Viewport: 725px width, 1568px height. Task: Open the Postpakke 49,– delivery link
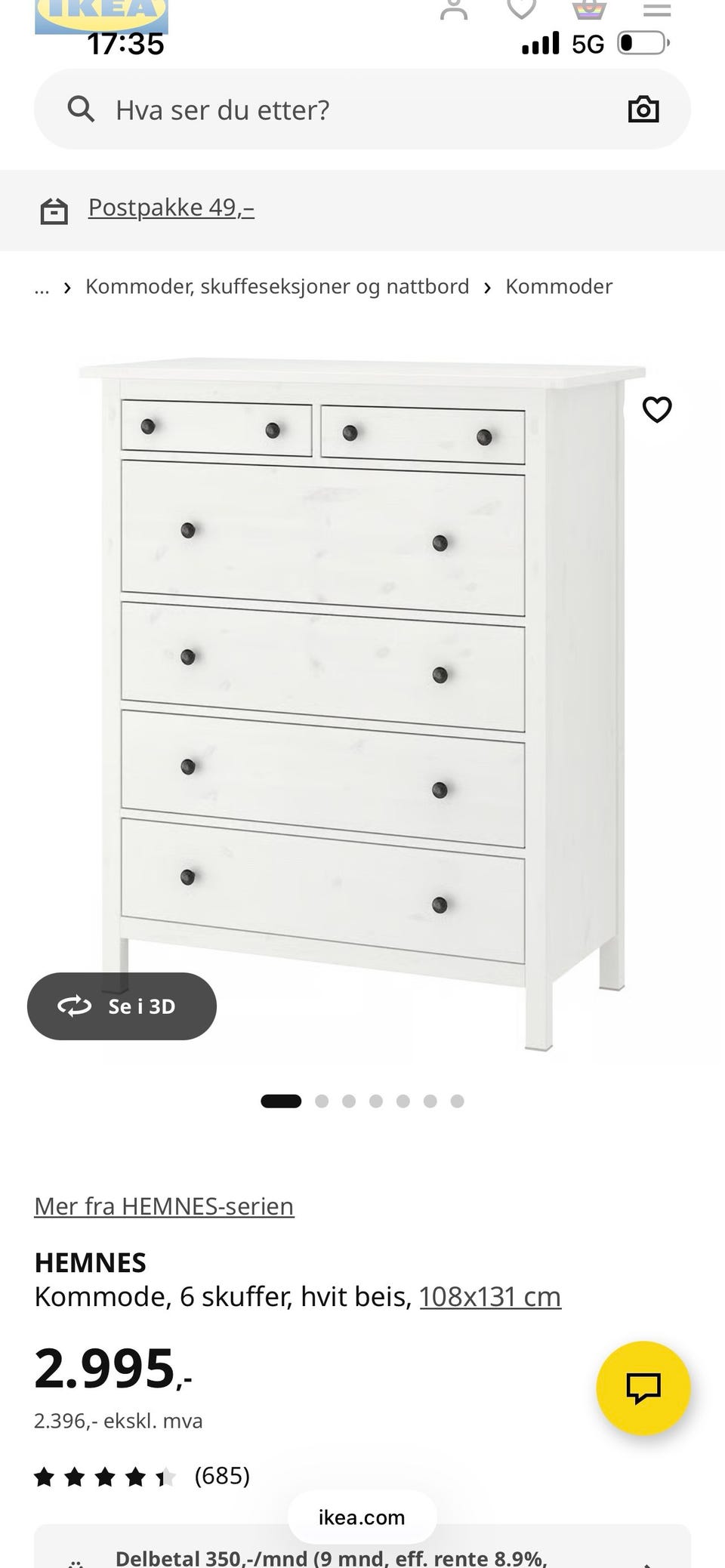point(171,207)
